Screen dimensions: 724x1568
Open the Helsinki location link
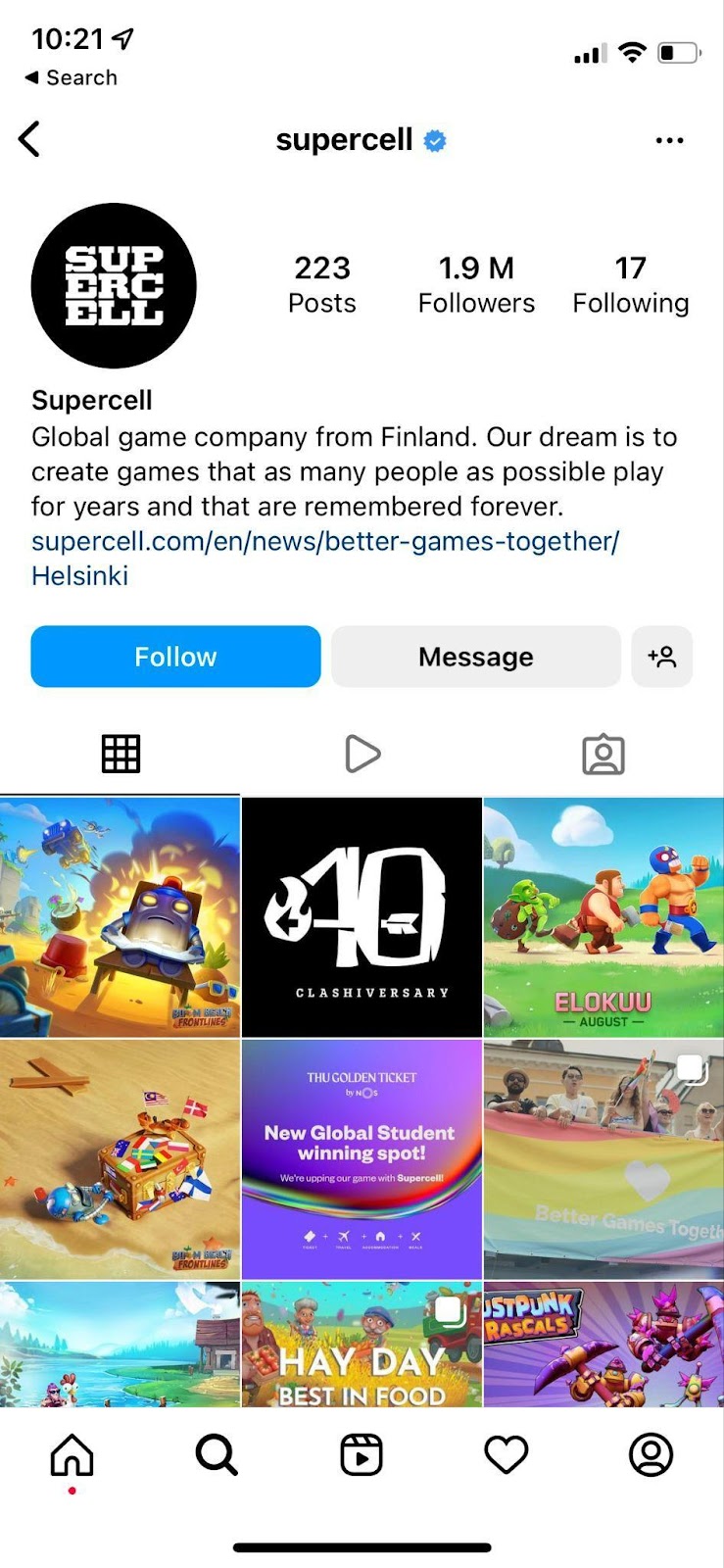tap(79, 575)
